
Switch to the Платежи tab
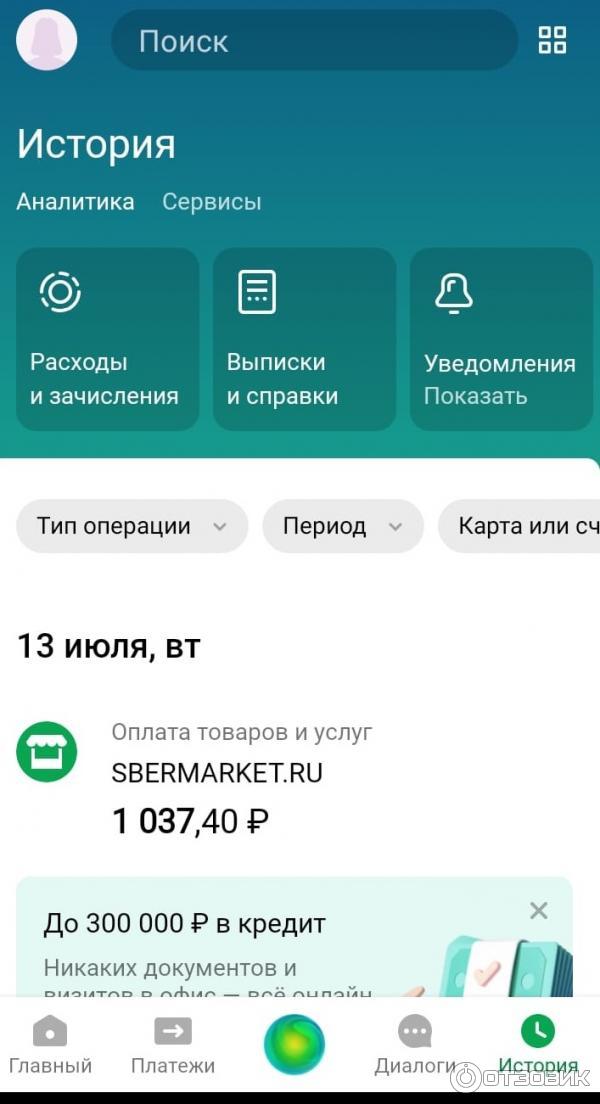pos(173,1046)
